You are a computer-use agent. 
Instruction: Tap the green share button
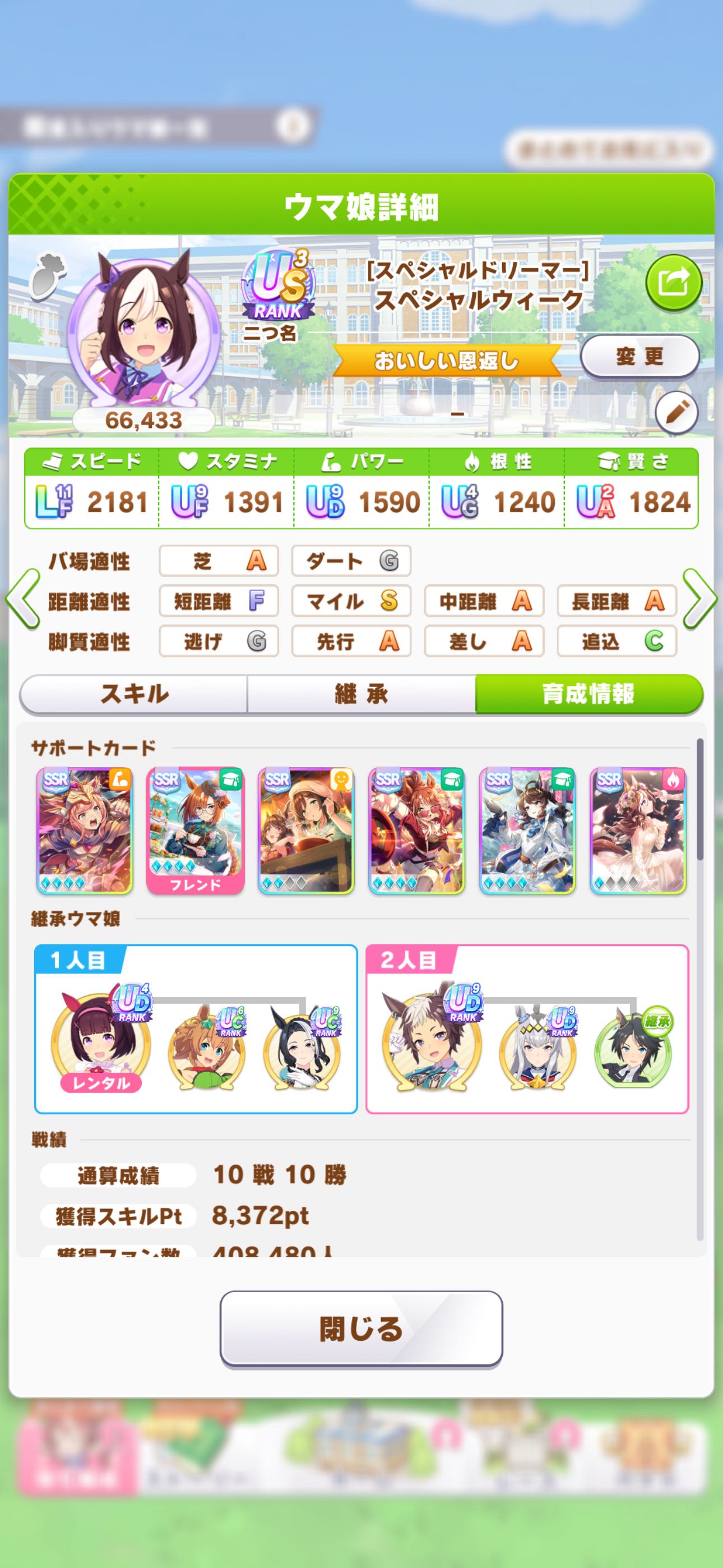(x=673, y=283)
